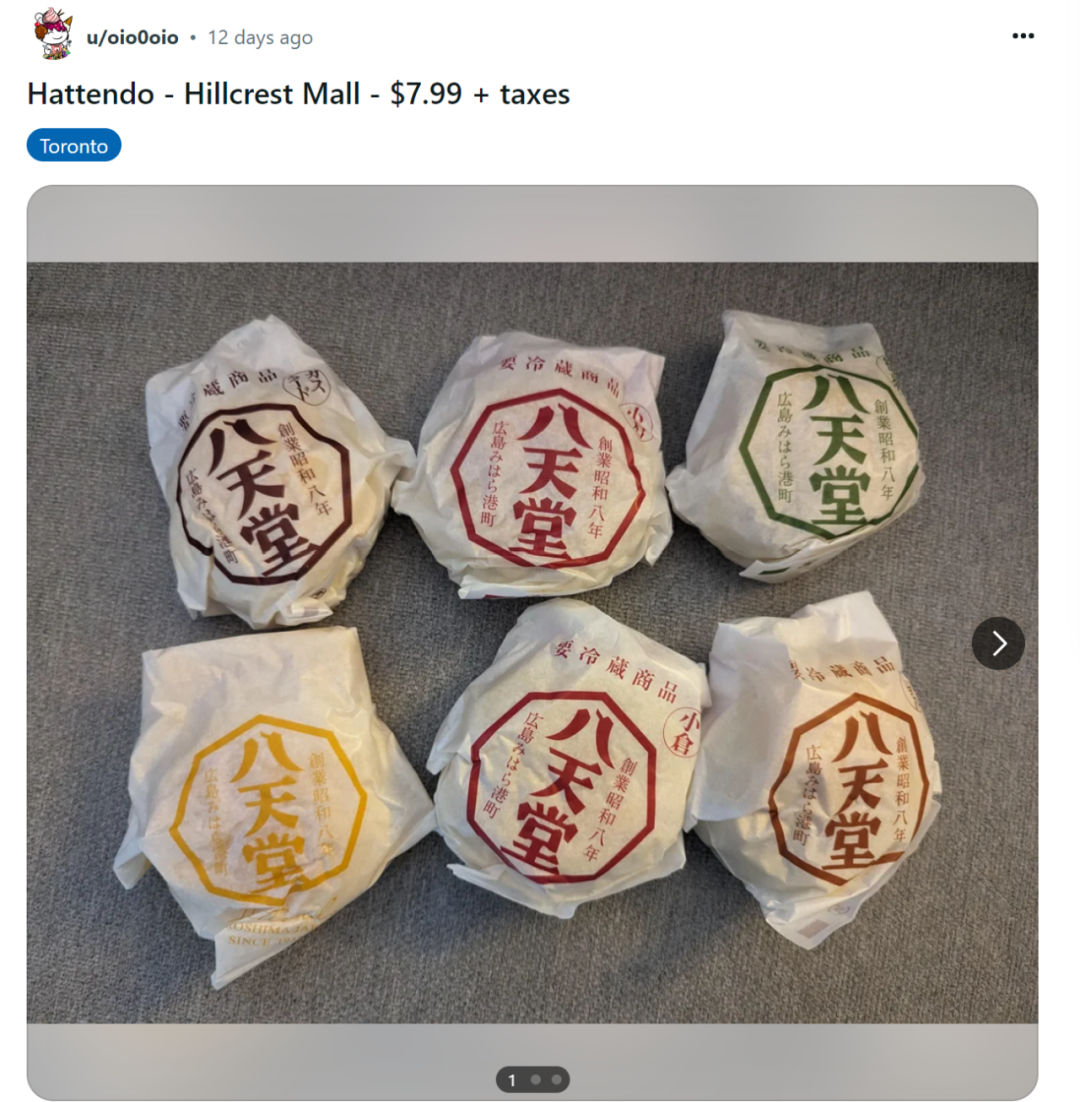
Task: Open the post titled 'Hattendo - Hillcrest Mall'
Action: pyautogui.click(x=297, y=94)
